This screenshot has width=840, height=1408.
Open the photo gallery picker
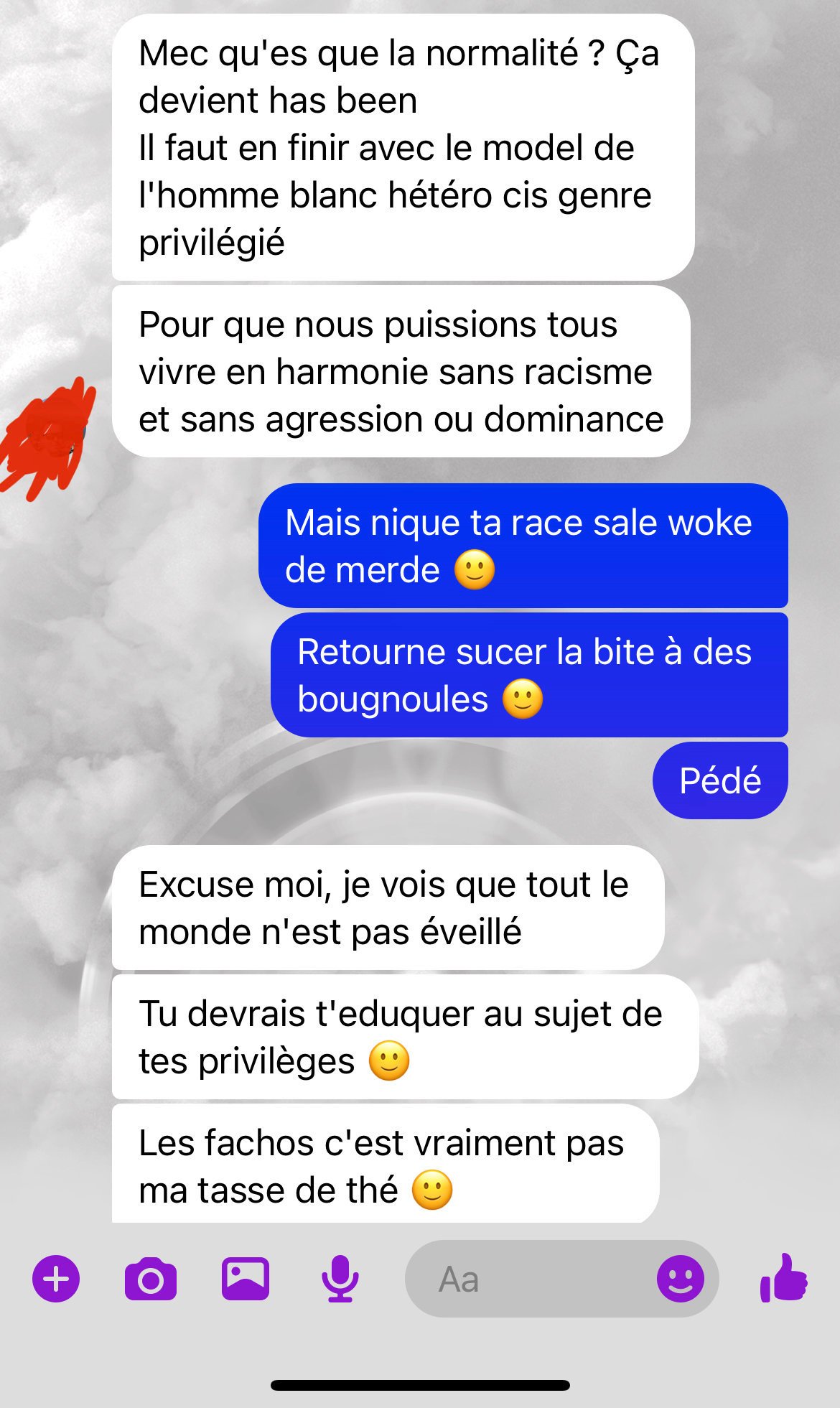pyautogui.click(x=246, y=1279)
